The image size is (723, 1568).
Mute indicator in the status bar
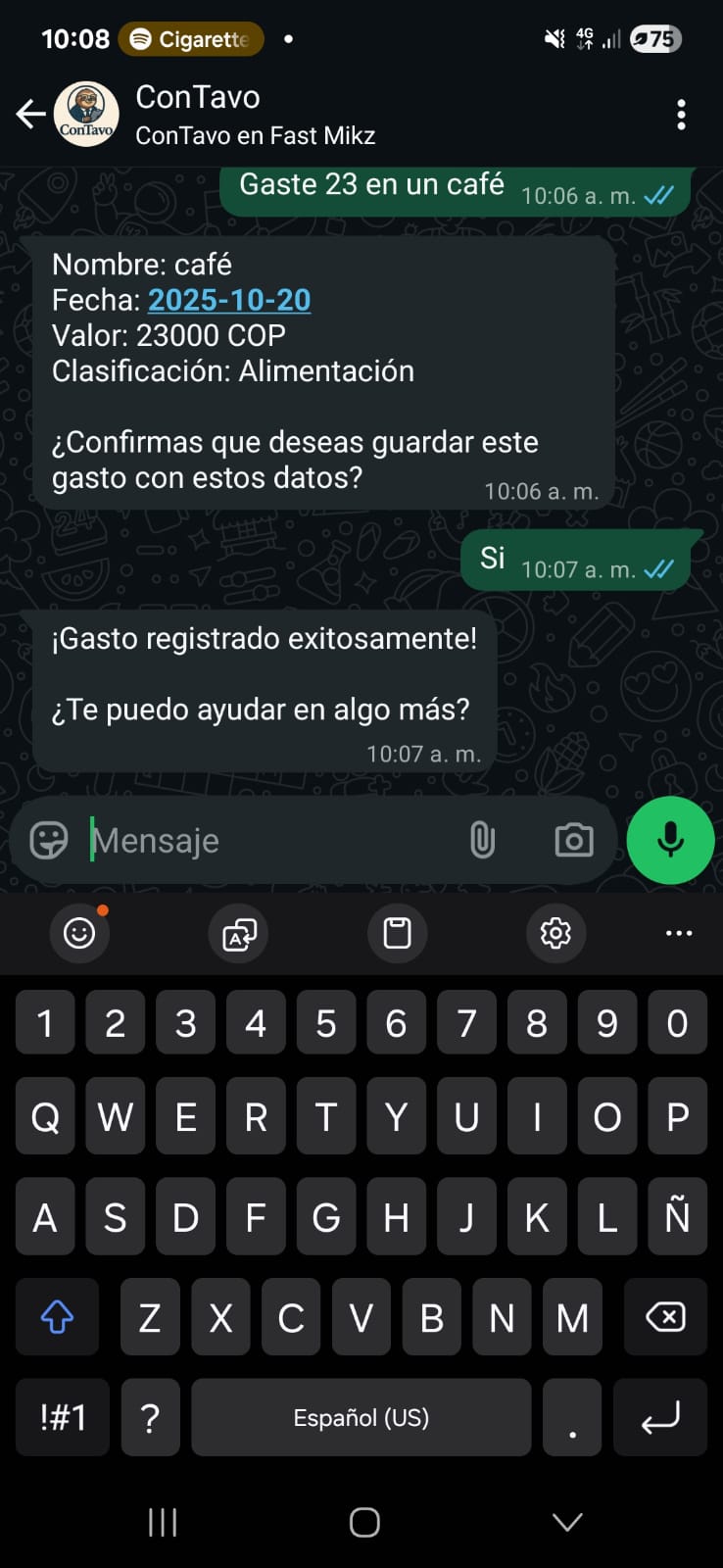click(554, 38)
